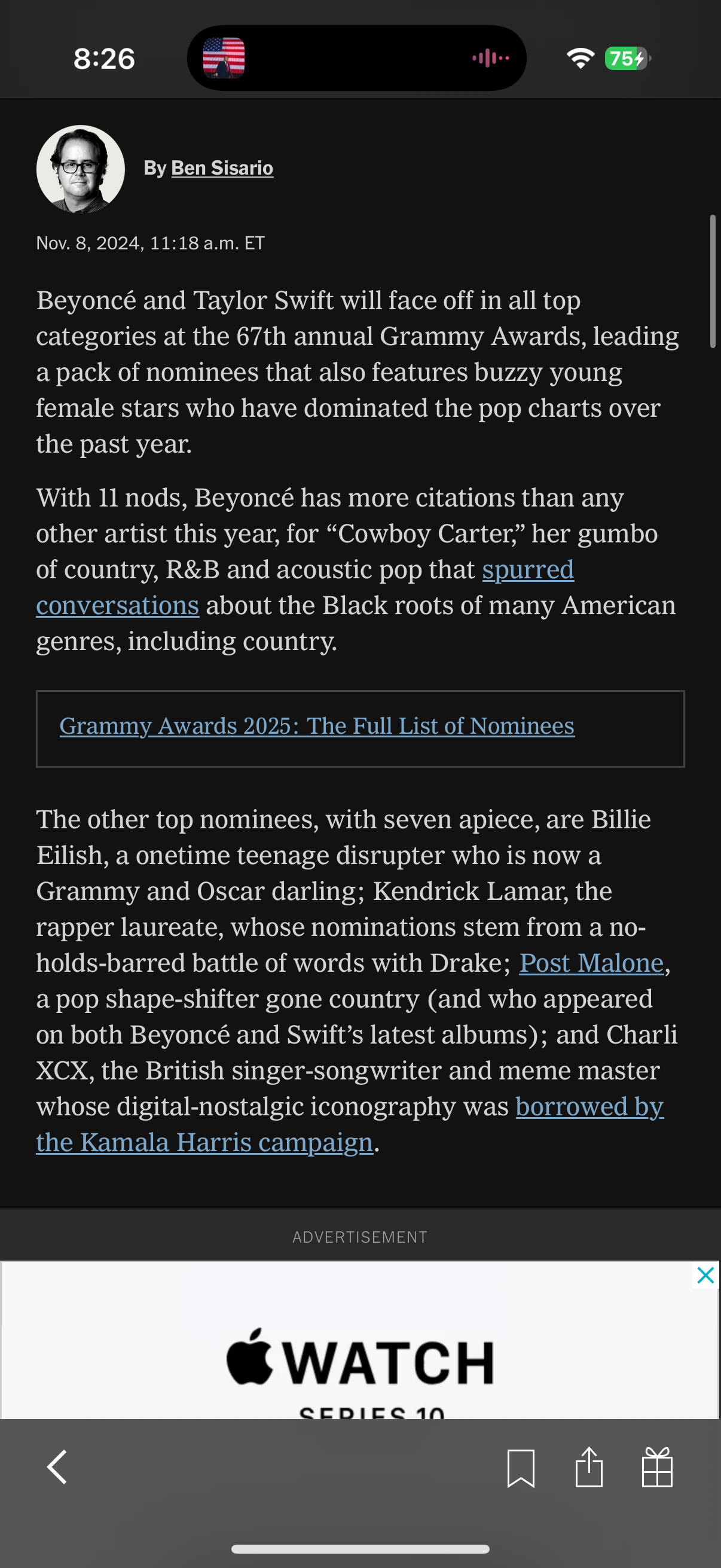Open the live activity in Dynamic Island
This screenshot has width=721, height=1568.
(x=356, y=59)
